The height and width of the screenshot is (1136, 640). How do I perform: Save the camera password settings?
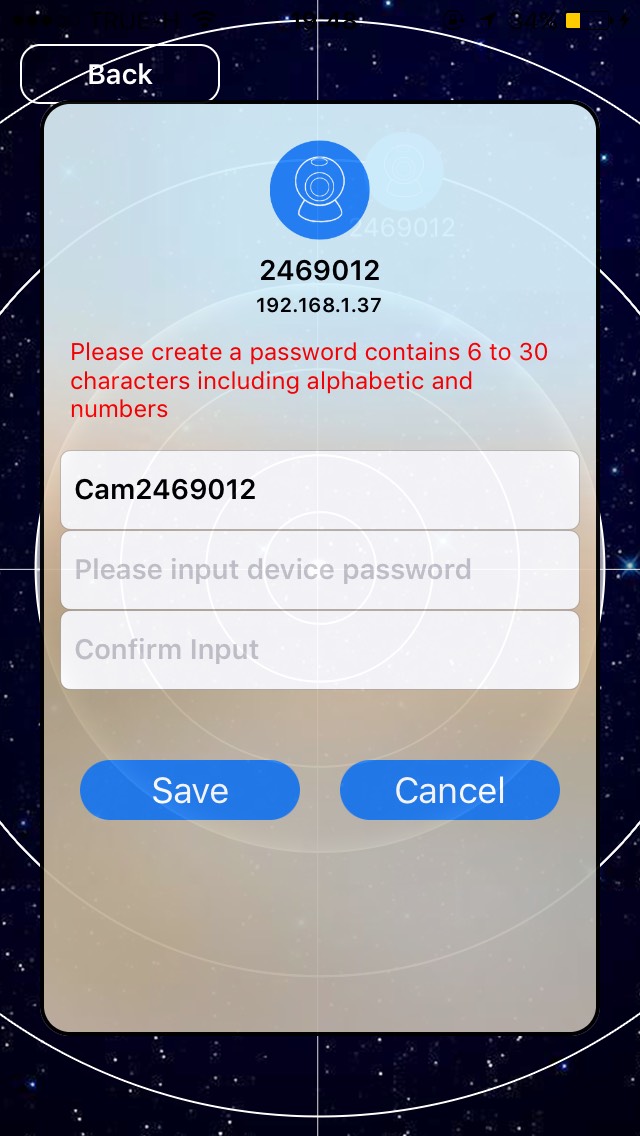pyautogui.click(x=190, y=790)
